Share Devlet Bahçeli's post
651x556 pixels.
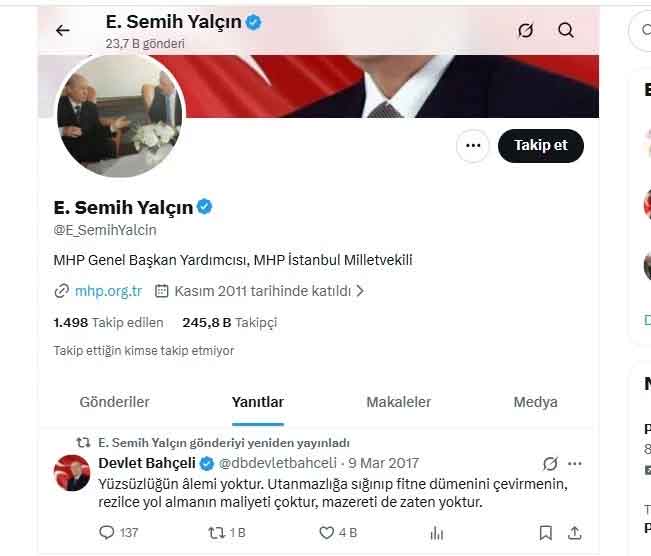(574, 533)
